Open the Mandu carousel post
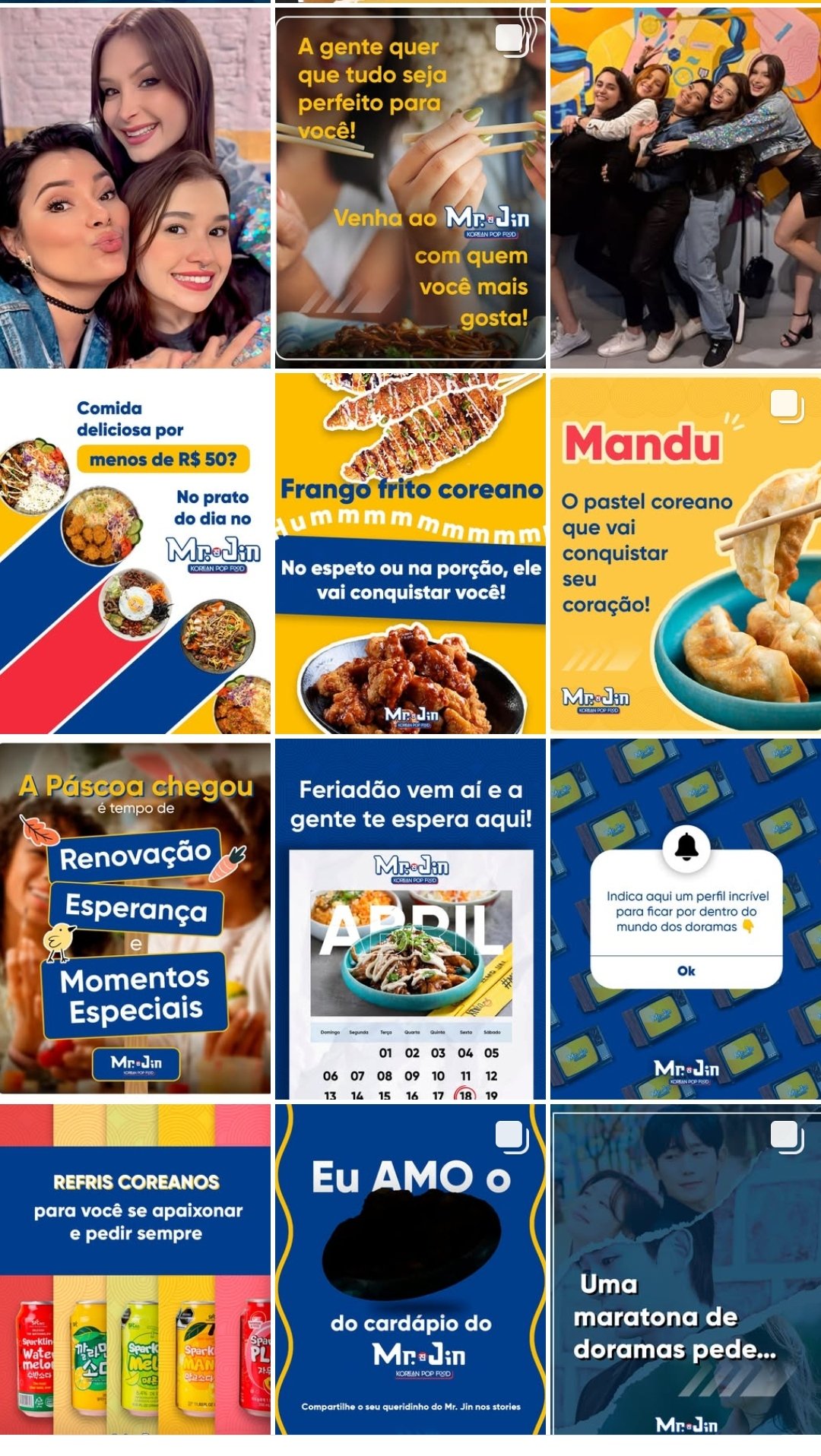821x1456 pixels. tap(686, 553)
